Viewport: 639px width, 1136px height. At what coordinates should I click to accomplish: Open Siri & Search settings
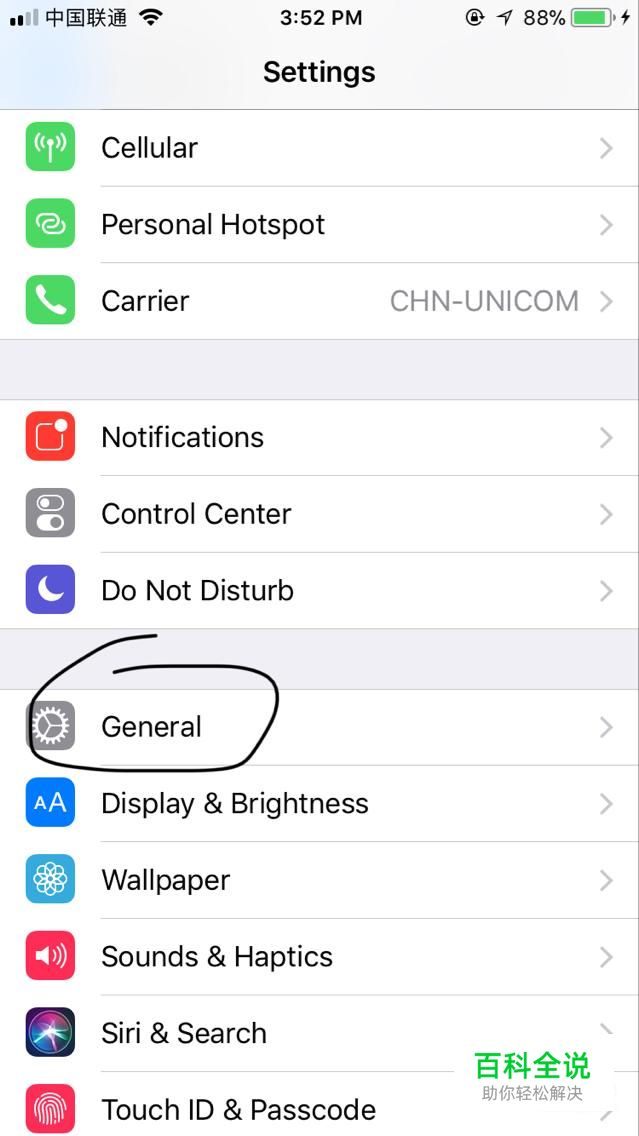tap(300, 1033)
